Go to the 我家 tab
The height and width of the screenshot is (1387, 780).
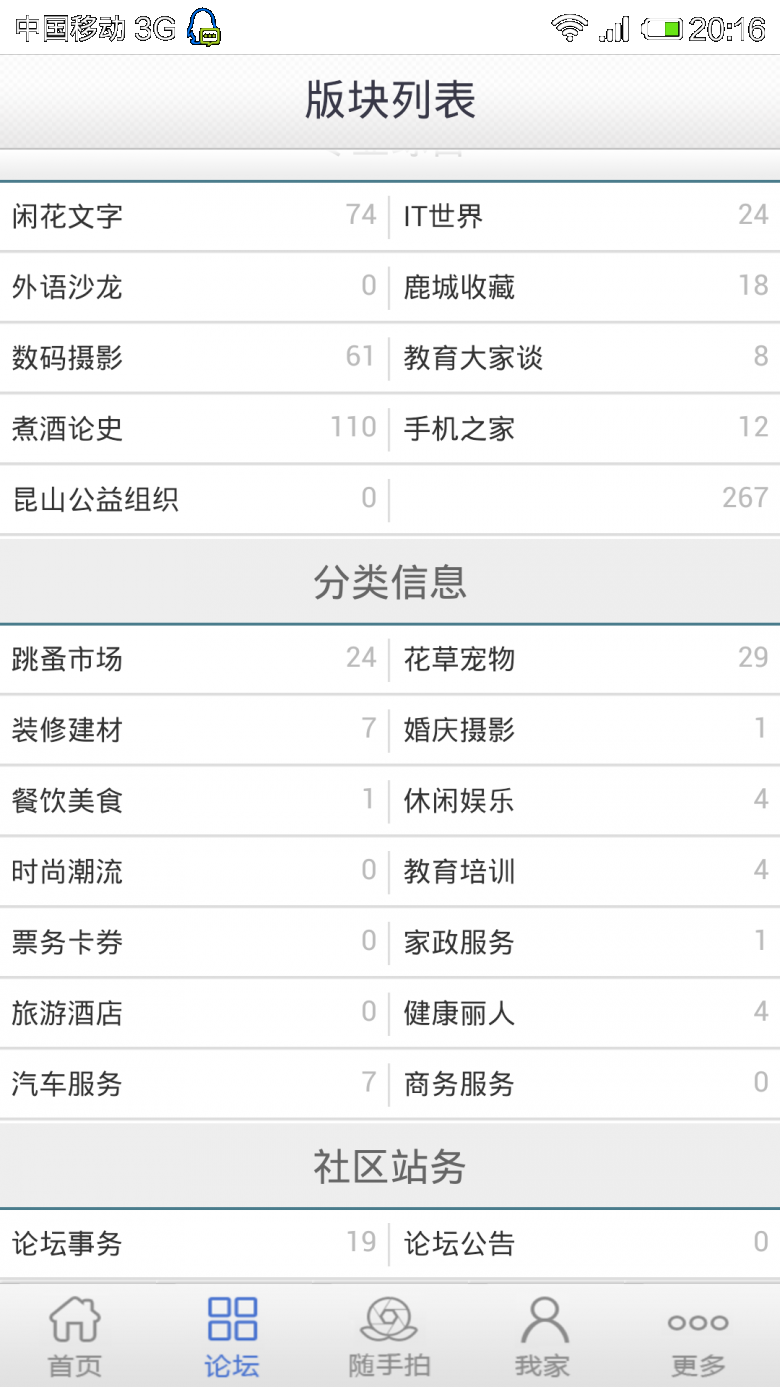click(543, 1336)
